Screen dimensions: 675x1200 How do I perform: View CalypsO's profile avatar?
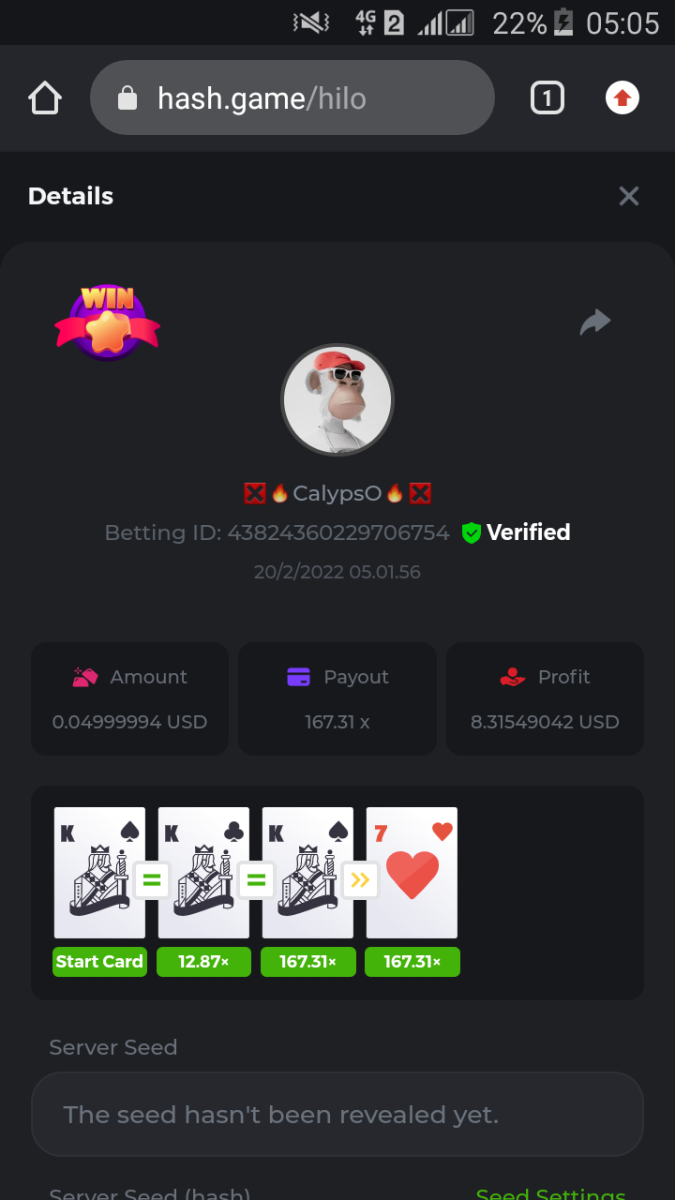pos(337,401)
